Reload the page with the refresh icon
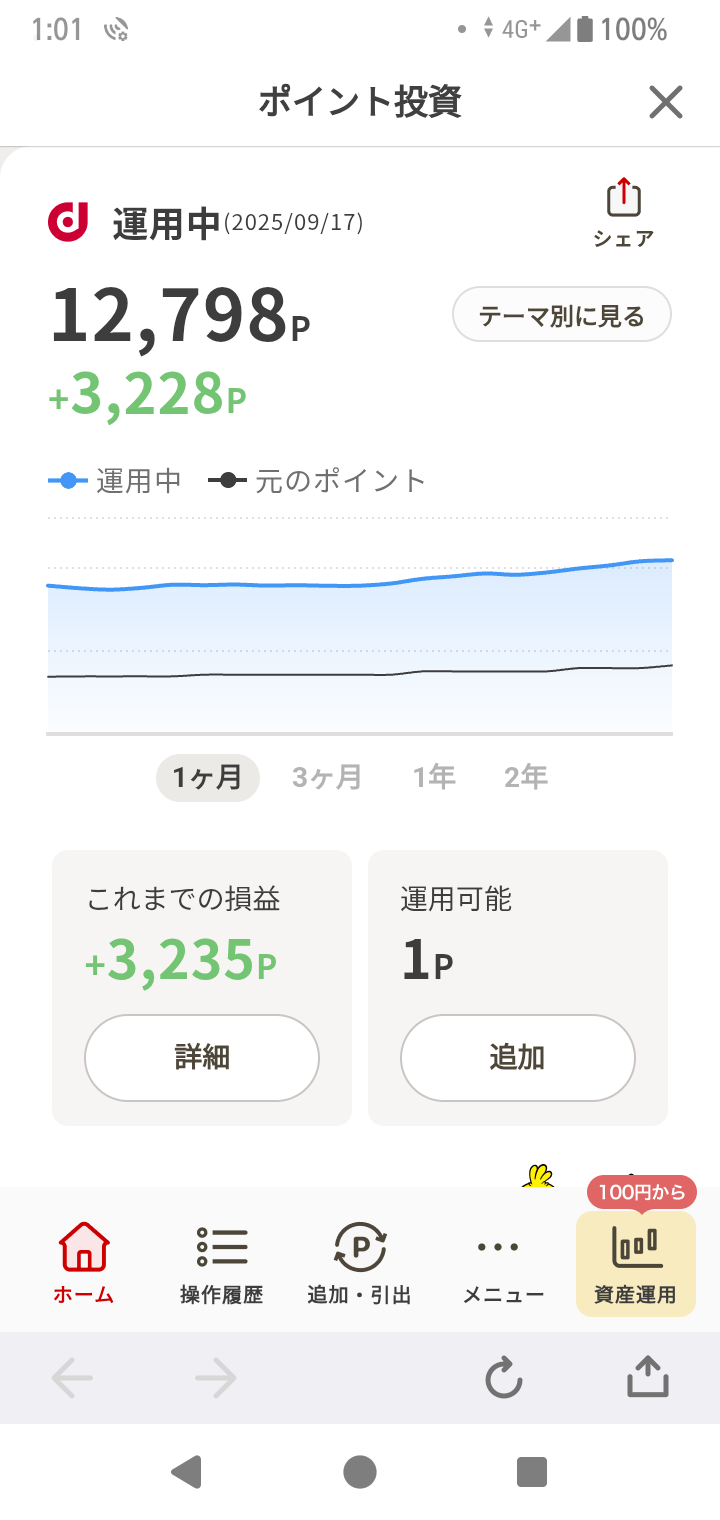The width and height of the screenshot is (720, 1520). coord(503,1379)
